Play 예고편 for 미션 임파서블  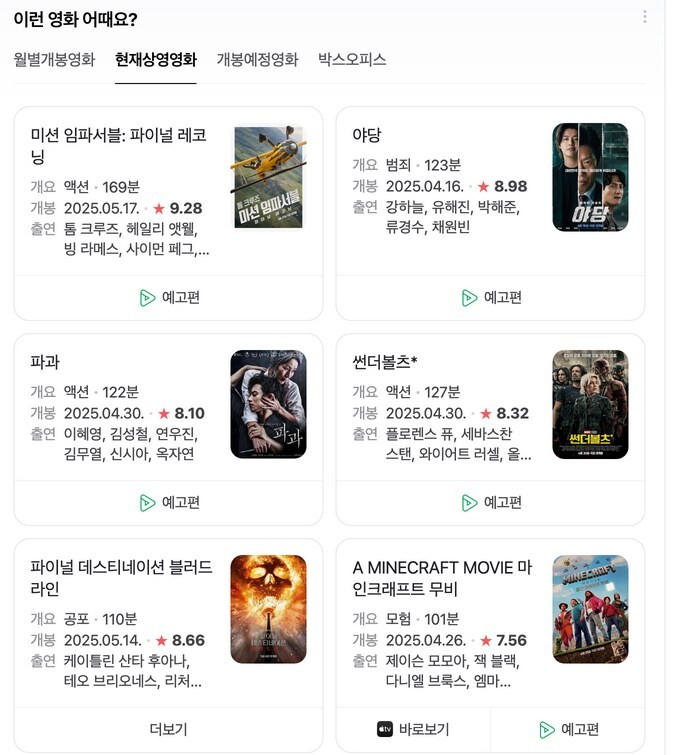[x=169, y=298]
